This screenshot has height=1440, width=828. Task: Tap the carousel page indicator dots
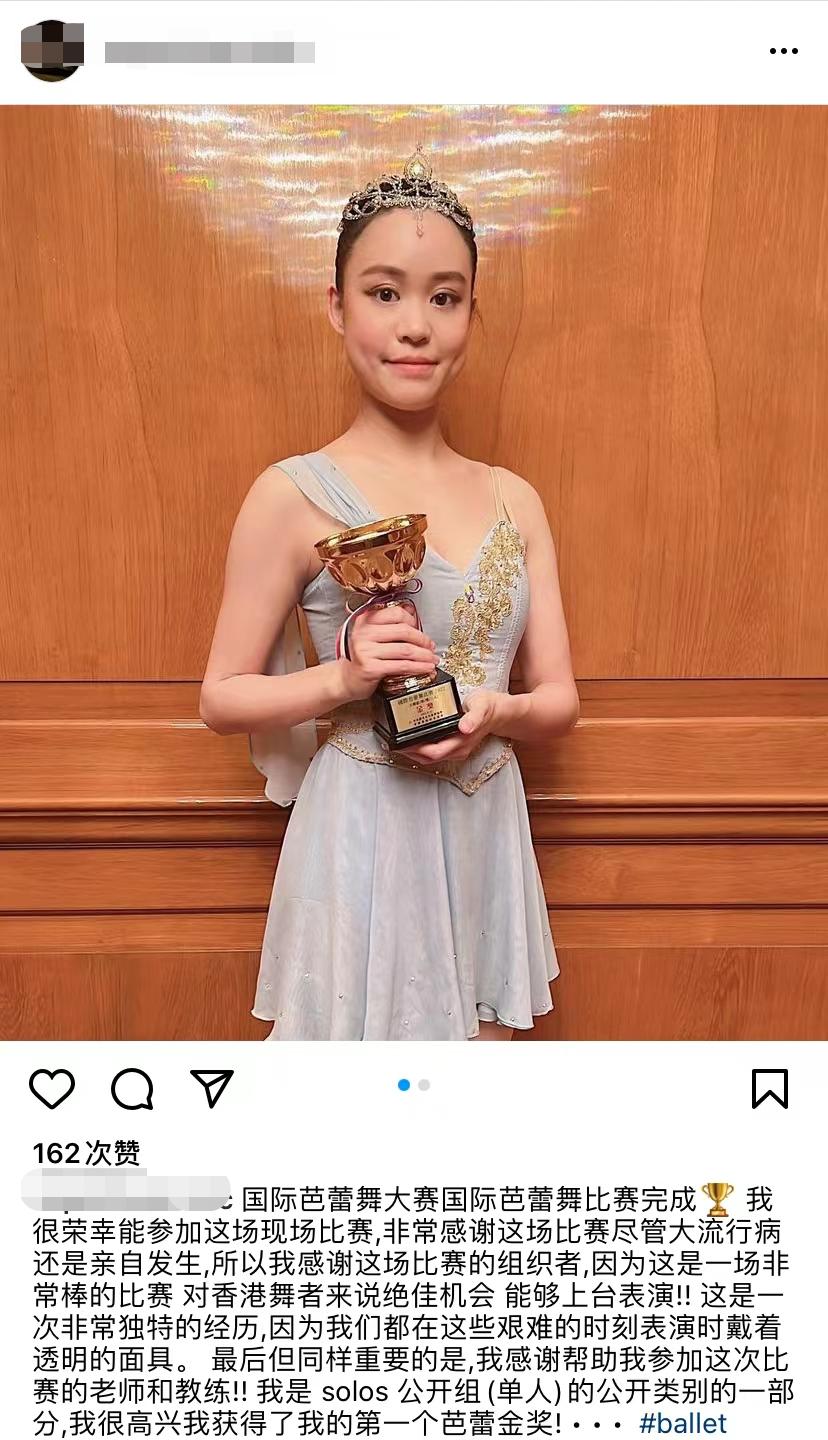414,1085
